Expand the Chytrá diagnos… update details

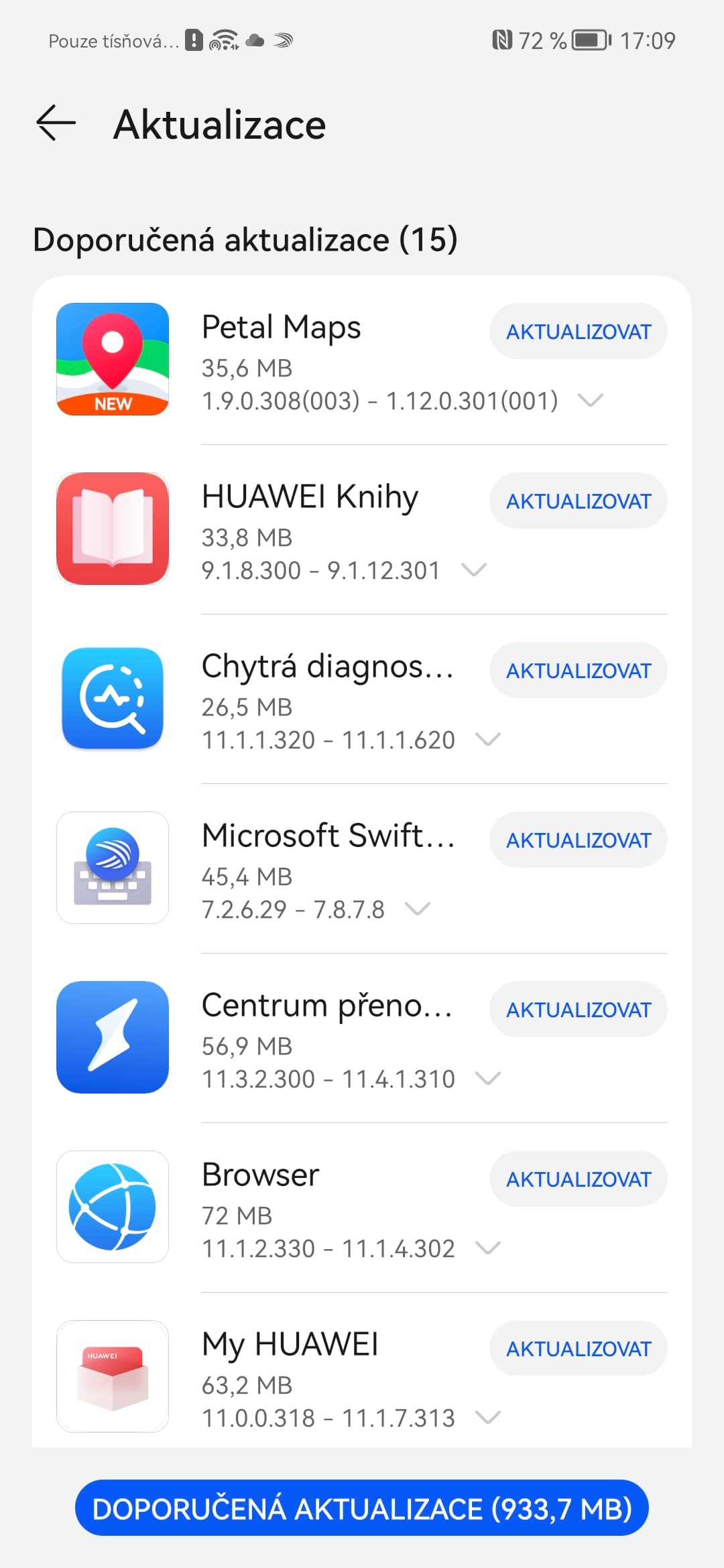click(488, 740)
